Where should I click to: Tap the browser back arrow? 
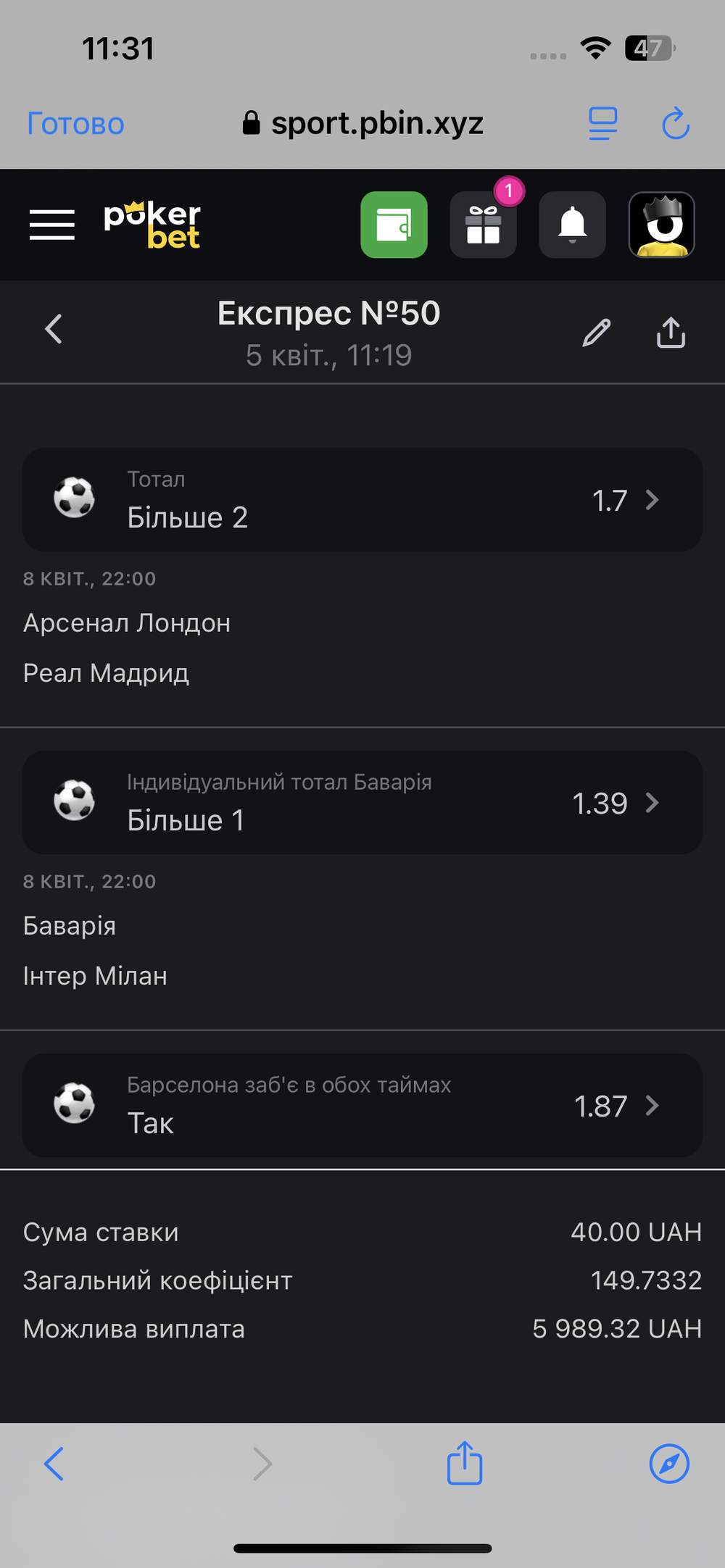54,1464
